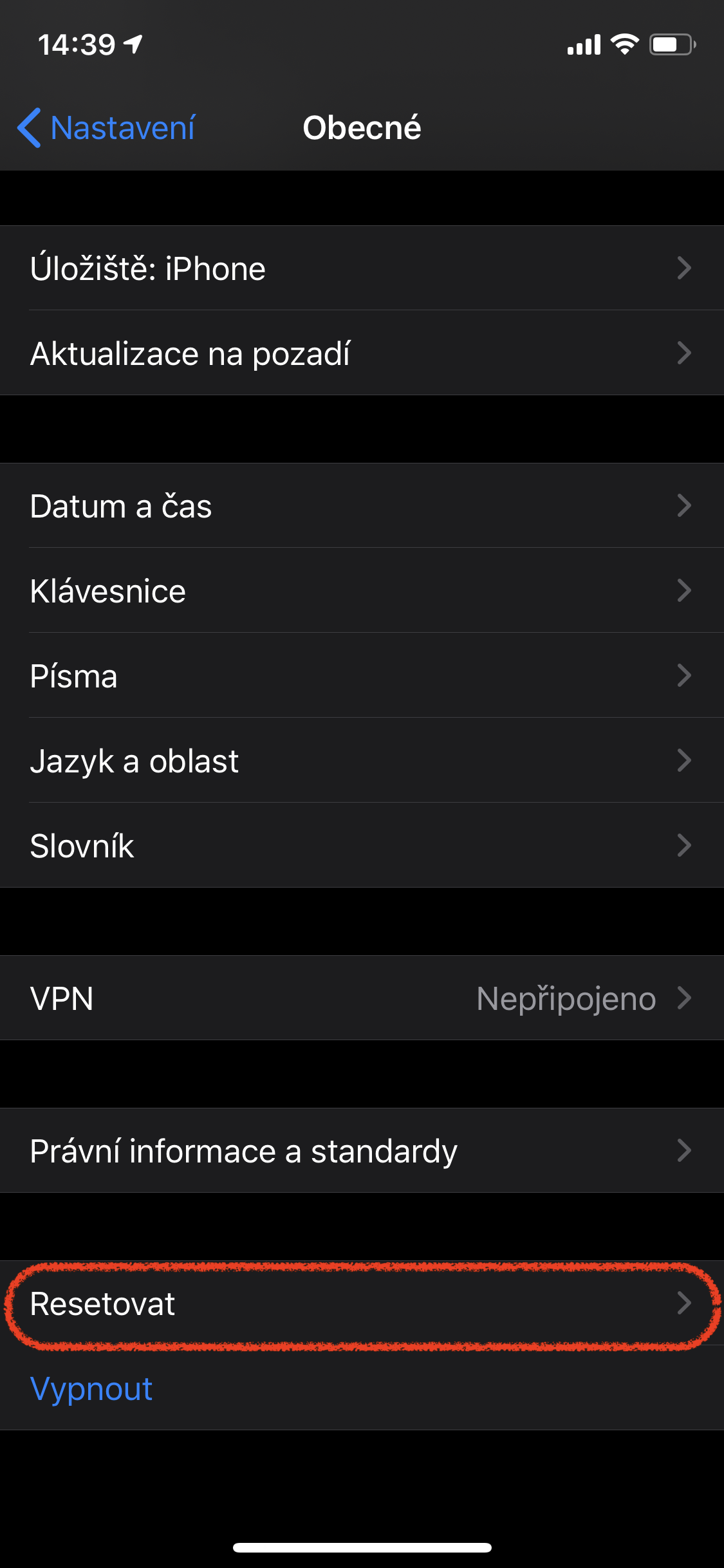This screenshot has width=724, height=1568.
Task: Tap the home indicator bar
Action: (x=362, y=1547)
